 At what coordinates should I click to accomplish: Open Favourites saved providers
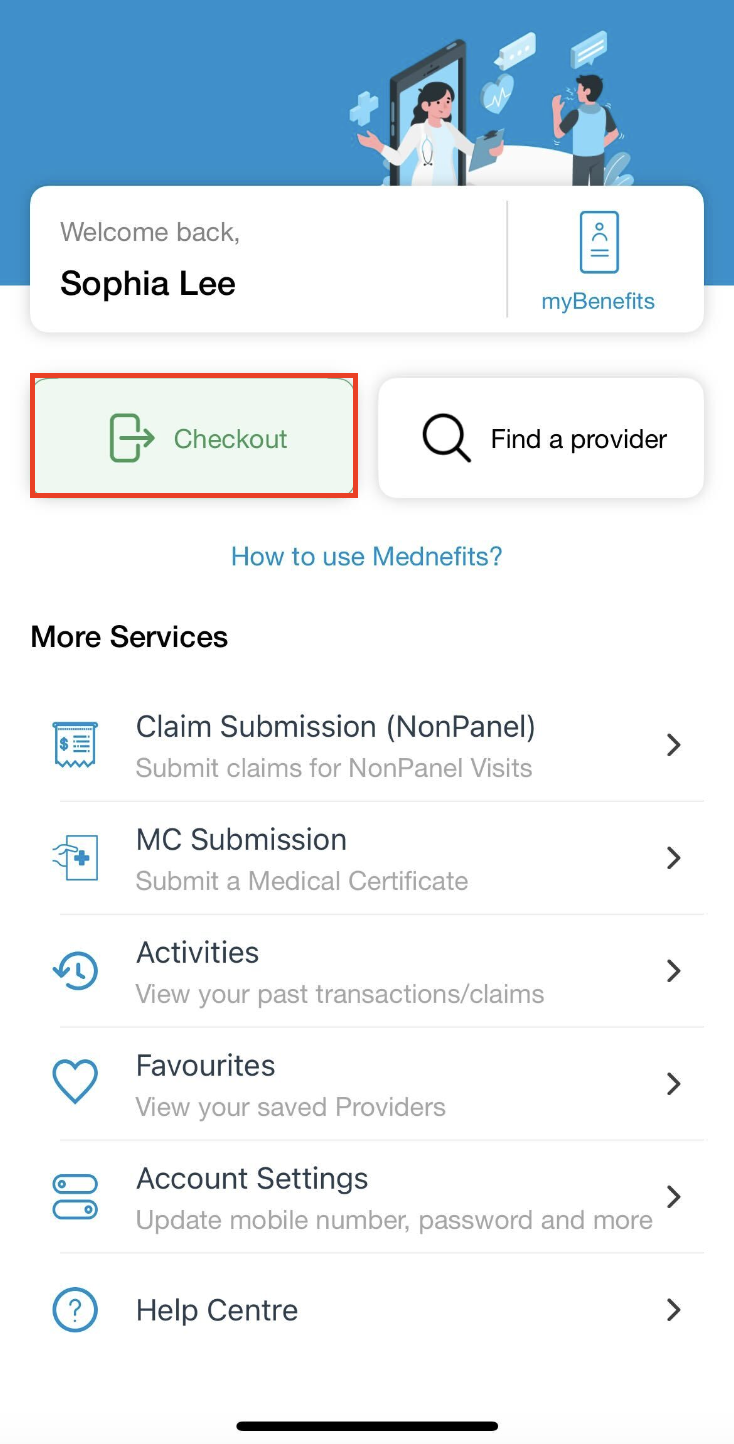click(367, 1084)
